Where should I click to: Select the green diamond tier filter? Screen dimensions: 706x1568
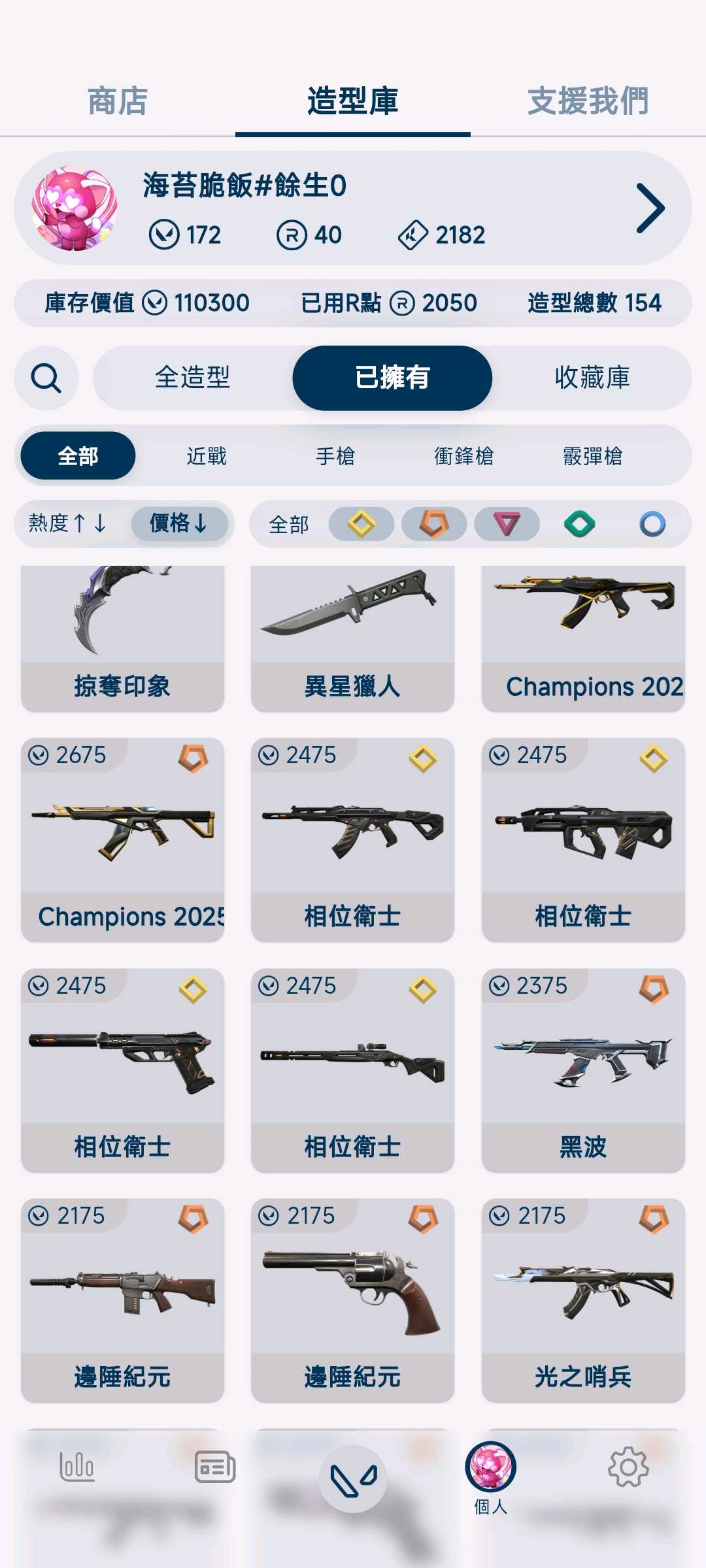579,524
